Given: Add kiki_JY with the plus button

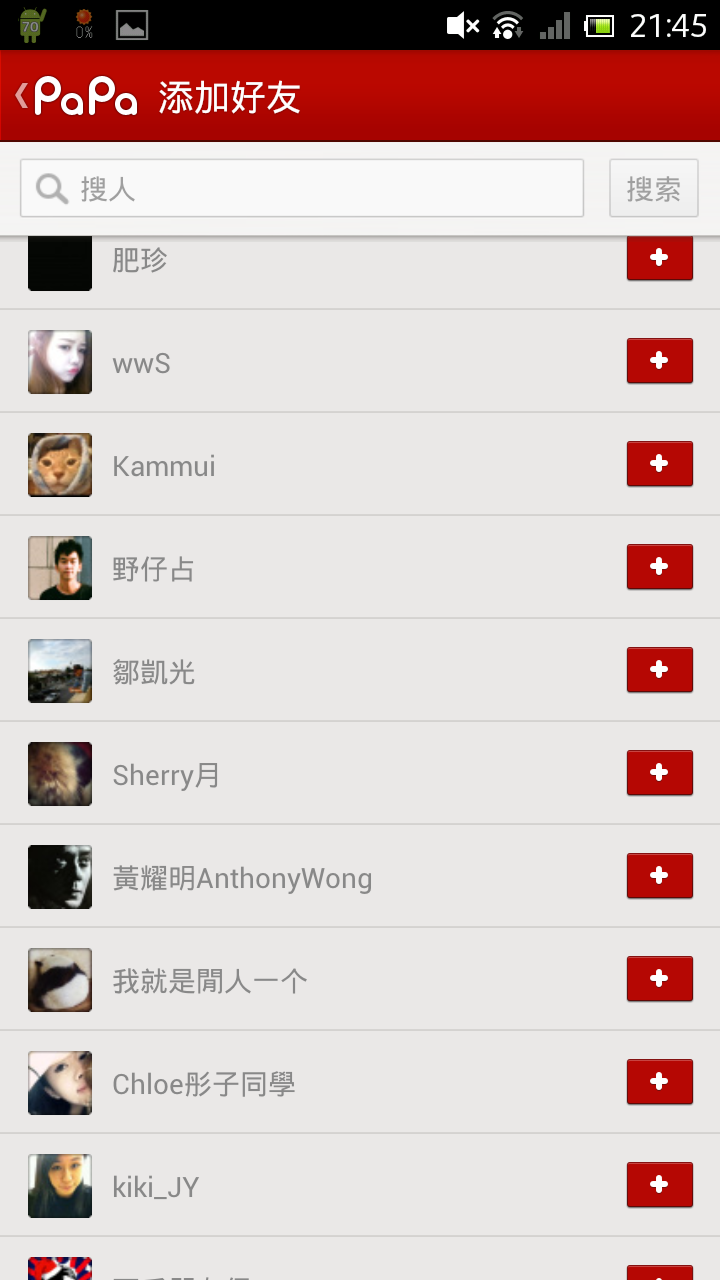Looking at the screenshot, I should pyautogui.click(x=659, y=1185).
